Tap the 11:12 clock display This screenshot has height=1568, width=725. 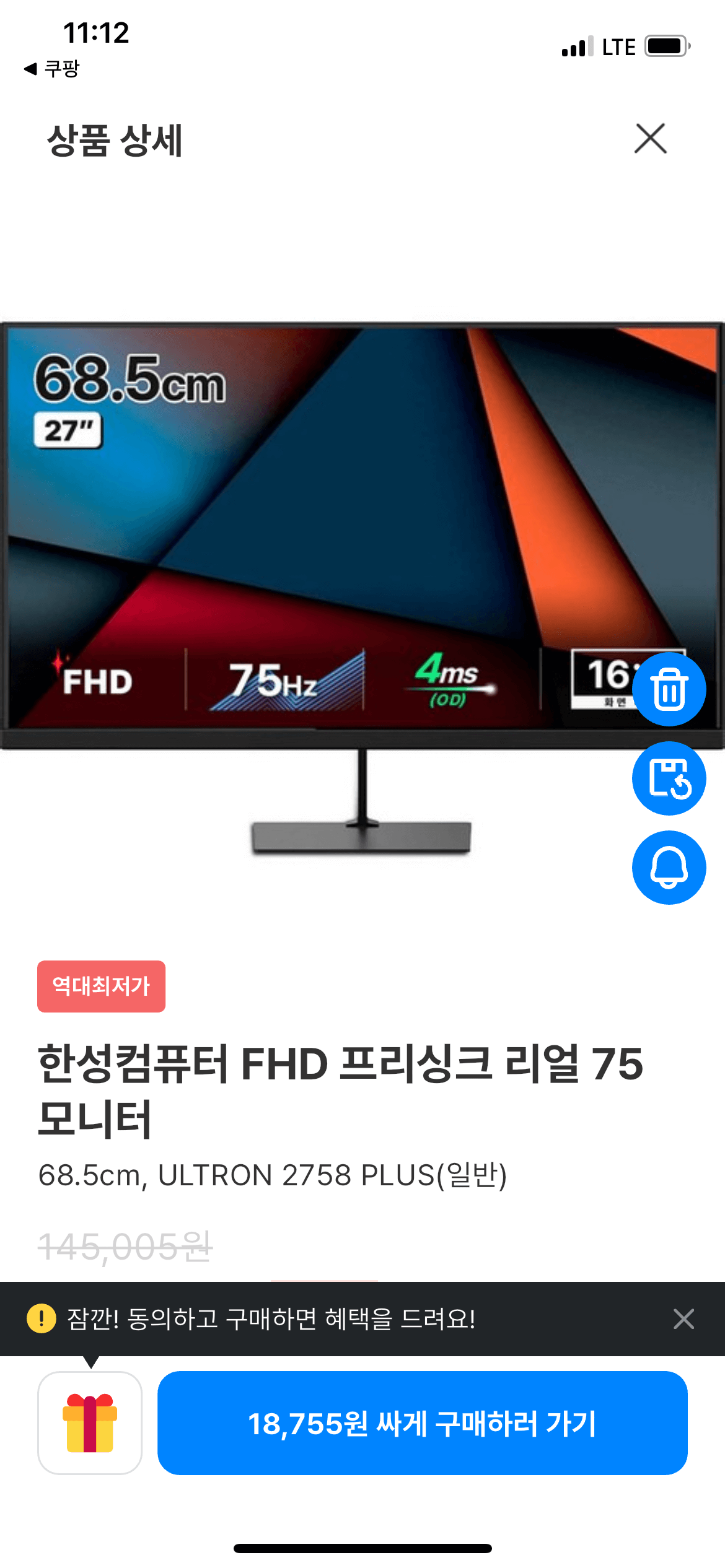[x=96, y=32]
